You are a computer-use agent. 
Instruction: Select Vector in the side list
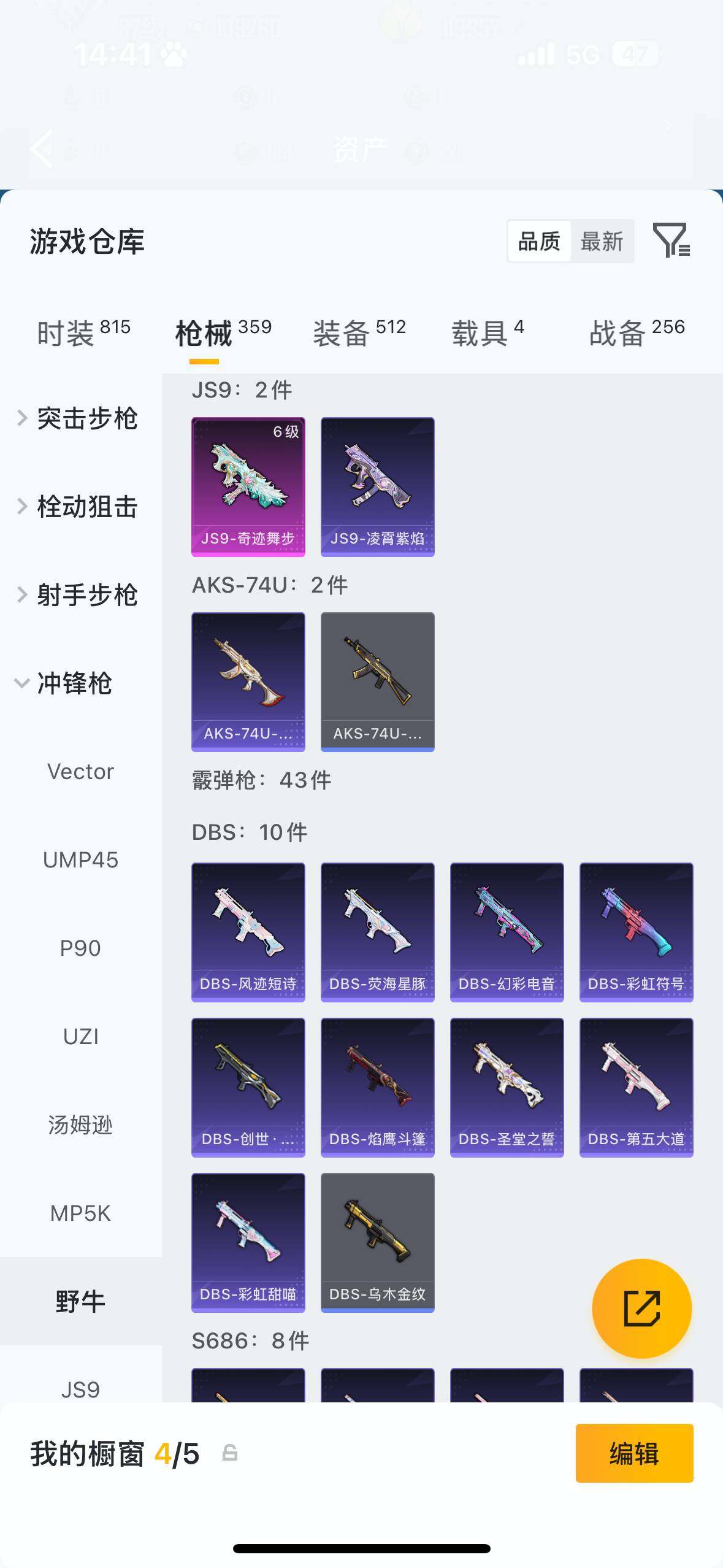[x=81, y=772]
